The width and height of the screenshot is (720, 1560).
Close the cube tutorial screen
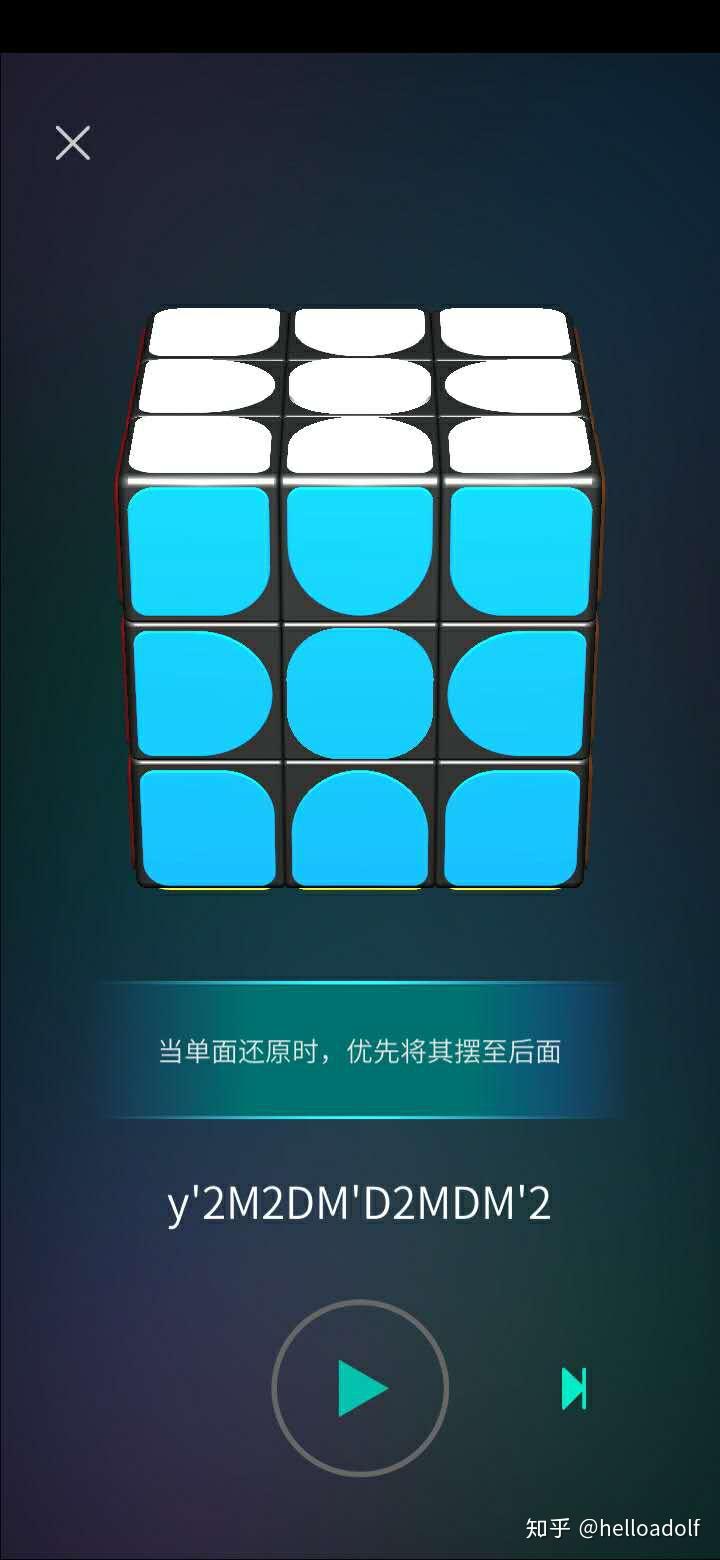coord(73,143)
